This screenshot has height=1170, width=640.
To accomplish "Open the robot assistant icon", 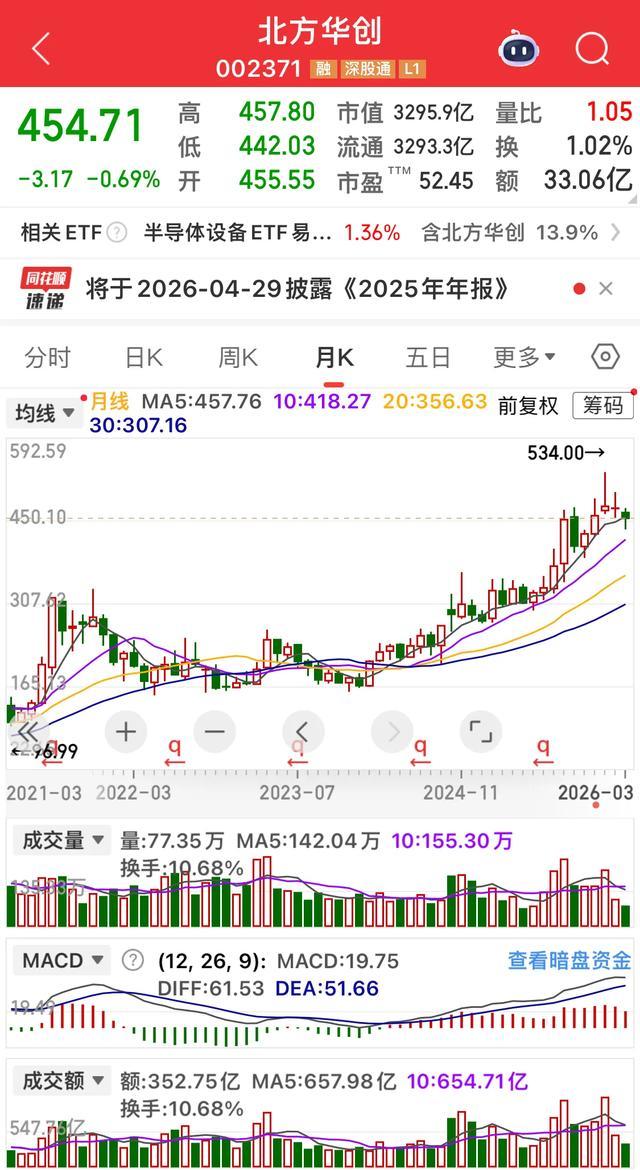I will pyautogui.click(x=519, y=47).
